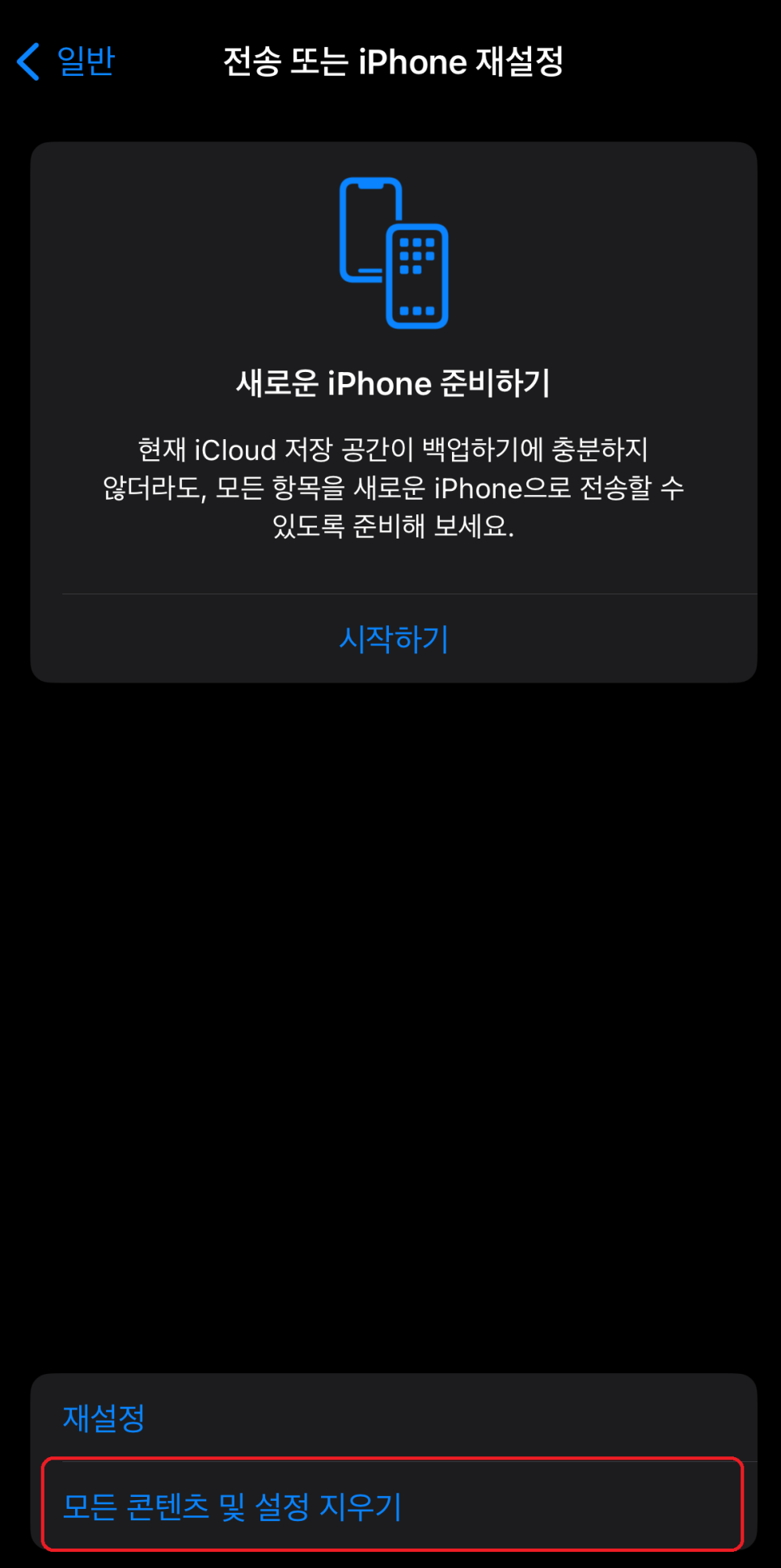This screenshot has width=781, height=1568.
Task: Go back to 일반 settings
Action: click(65, 61)
